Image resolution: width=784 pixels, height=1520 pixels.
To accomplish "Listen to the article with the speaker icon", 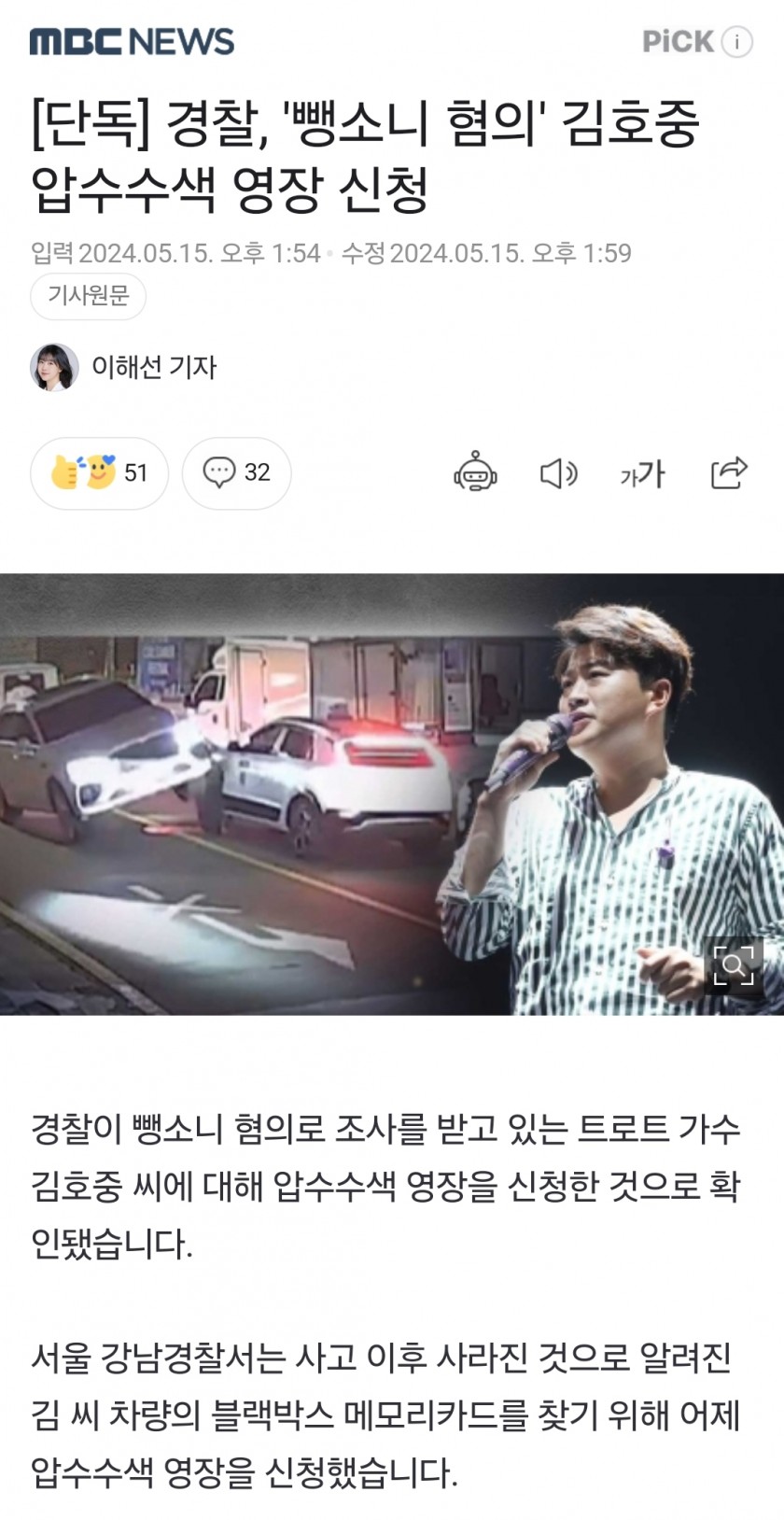I will (x=558, y=473).
